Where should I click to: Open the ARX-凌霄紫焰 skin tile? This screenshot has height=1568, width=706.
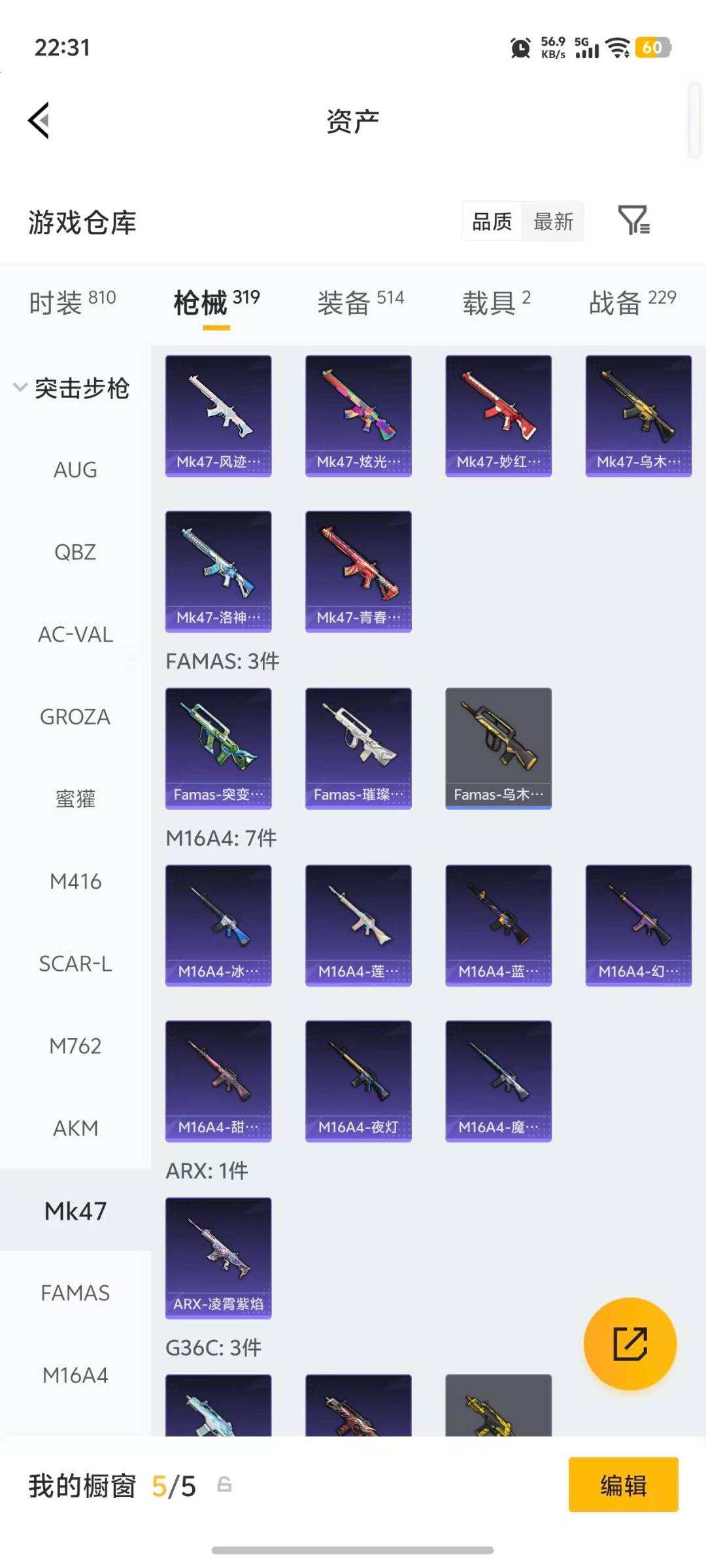(x=218, y=1258)
